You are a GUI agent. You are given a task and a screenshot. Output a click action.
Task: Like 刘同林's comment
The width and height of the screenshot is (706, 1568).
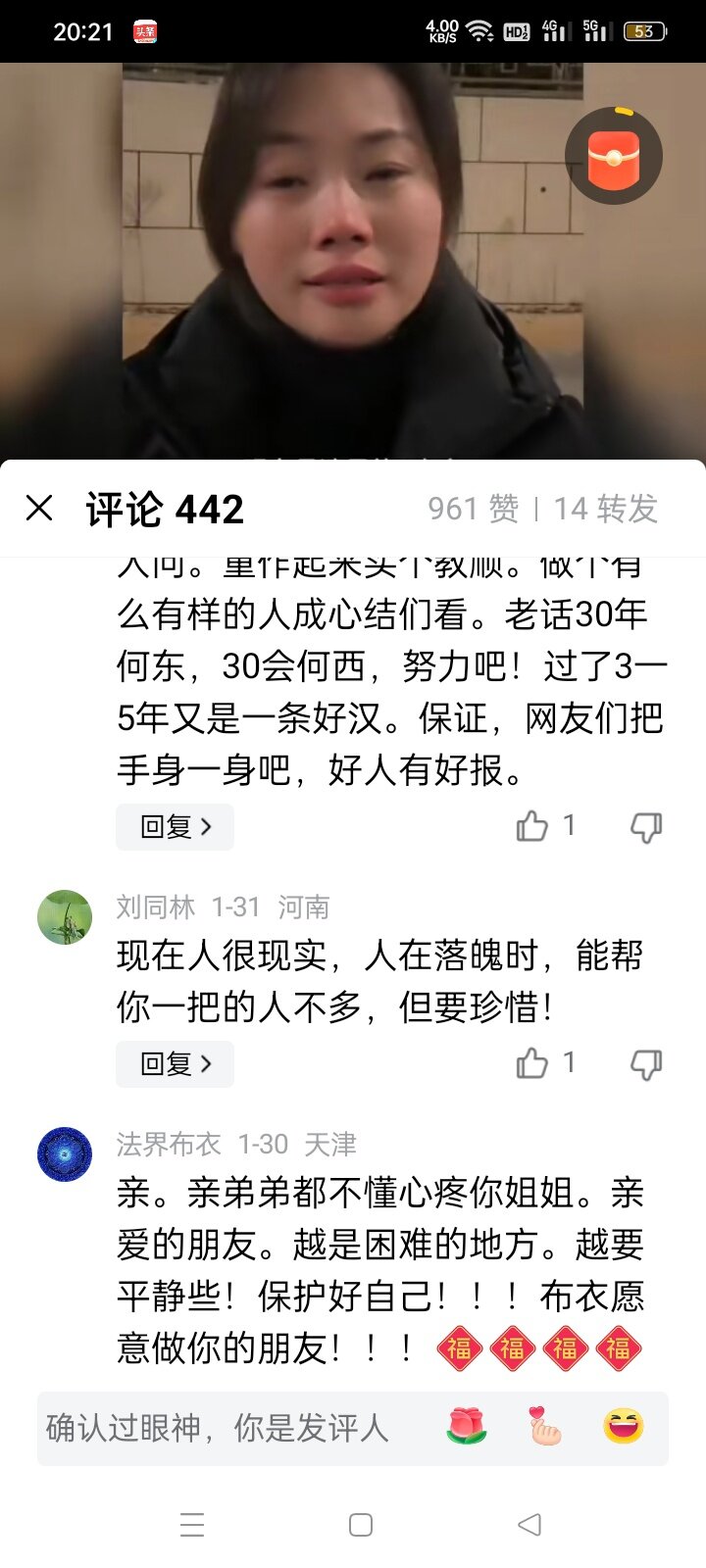tap(532, 1064)
